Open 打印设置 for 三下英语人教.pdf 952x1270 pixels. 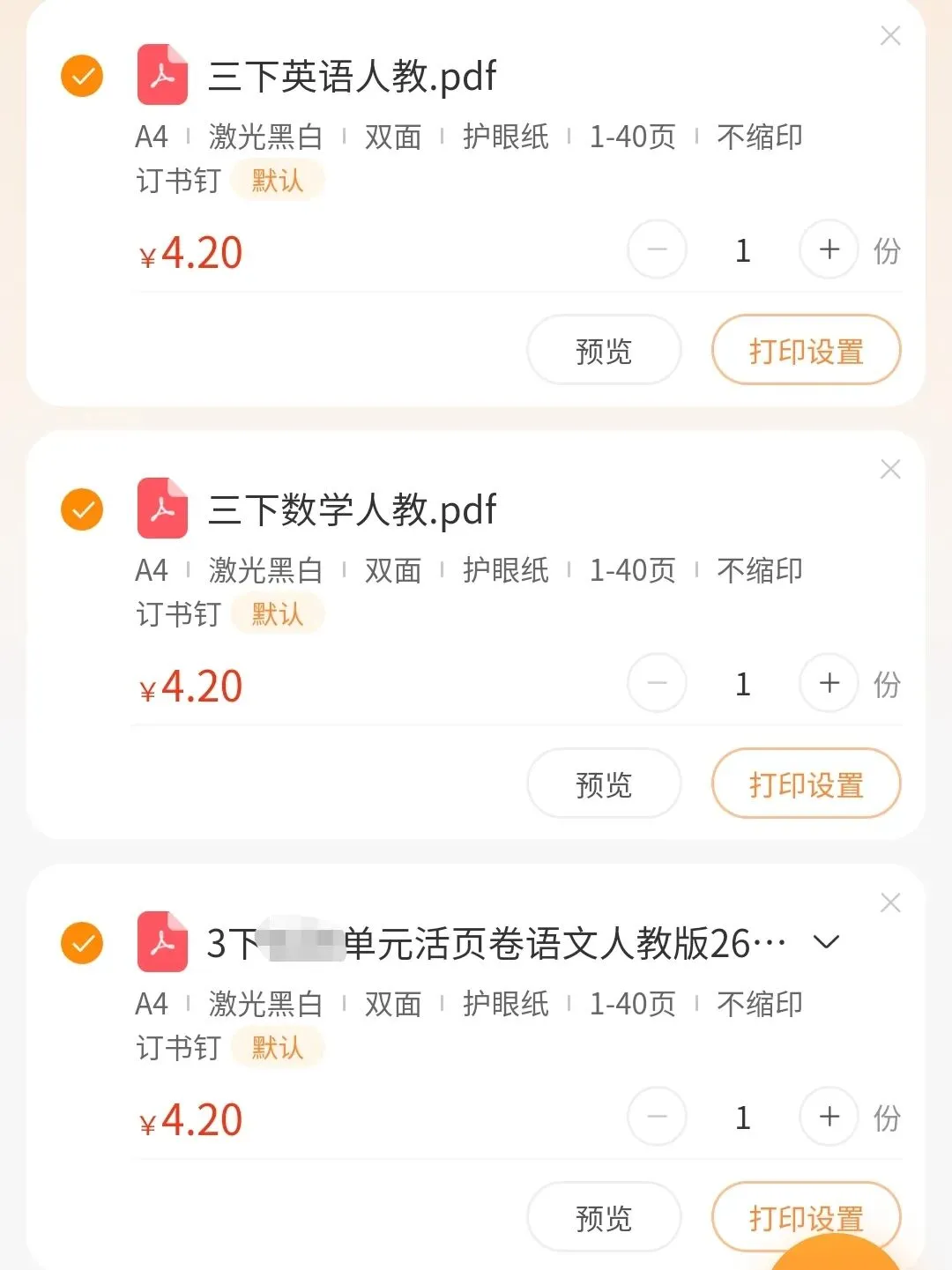806,351
